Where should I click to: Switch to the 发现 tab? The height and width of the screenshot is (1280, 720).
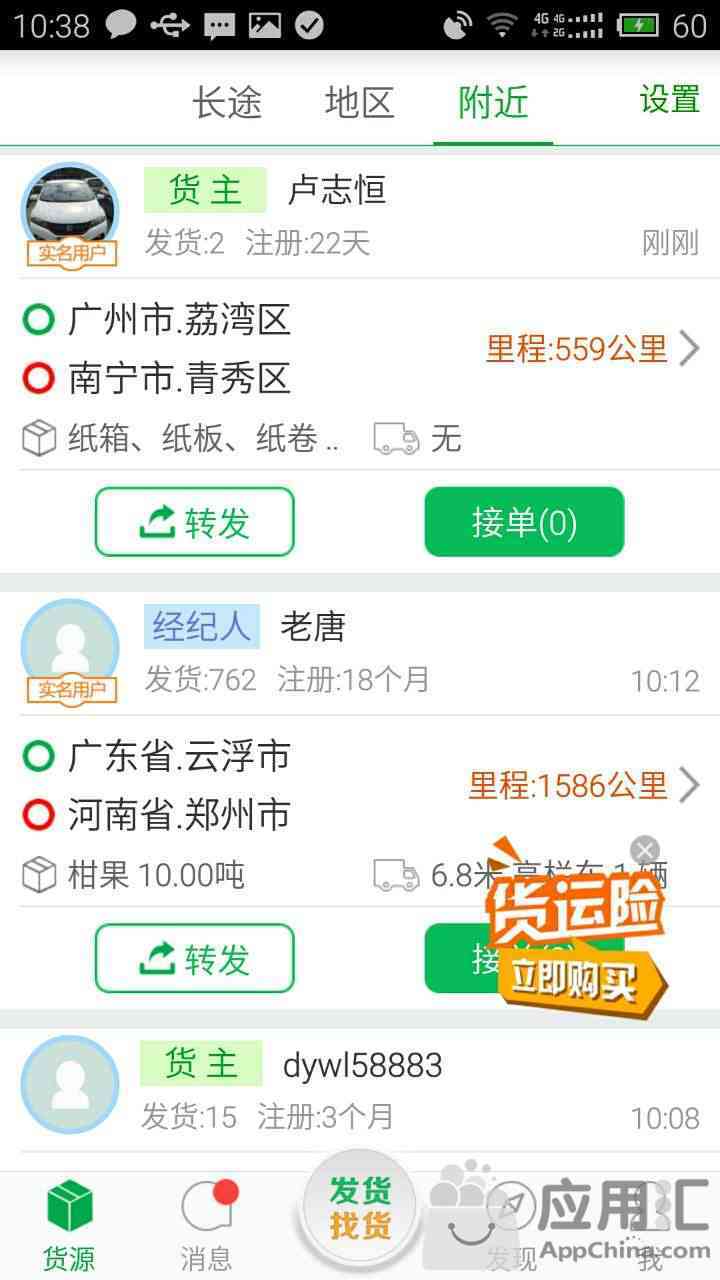click(511, 1225)
